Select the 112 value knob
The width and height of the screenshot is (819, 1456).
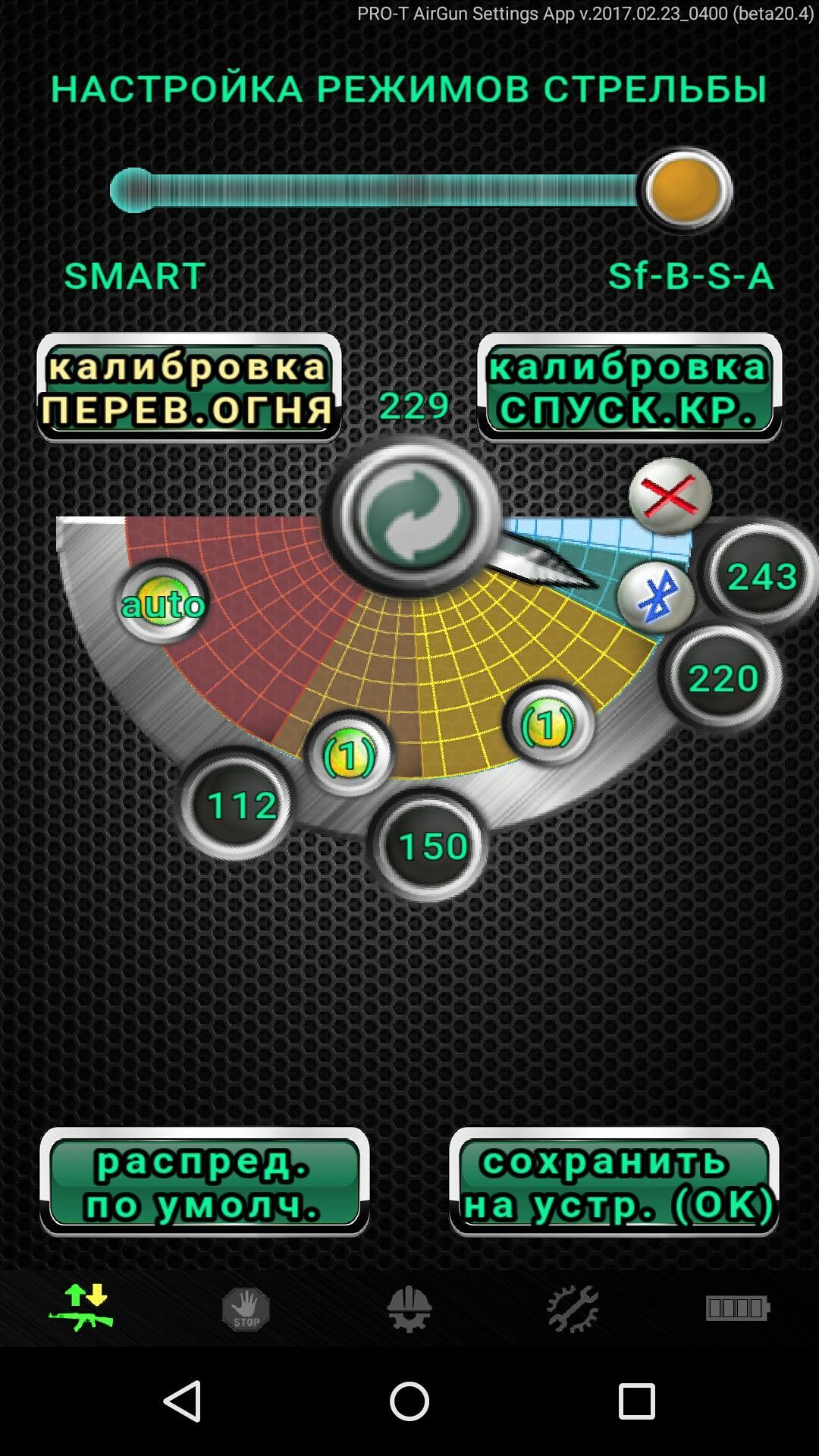(x=240, y=805)
